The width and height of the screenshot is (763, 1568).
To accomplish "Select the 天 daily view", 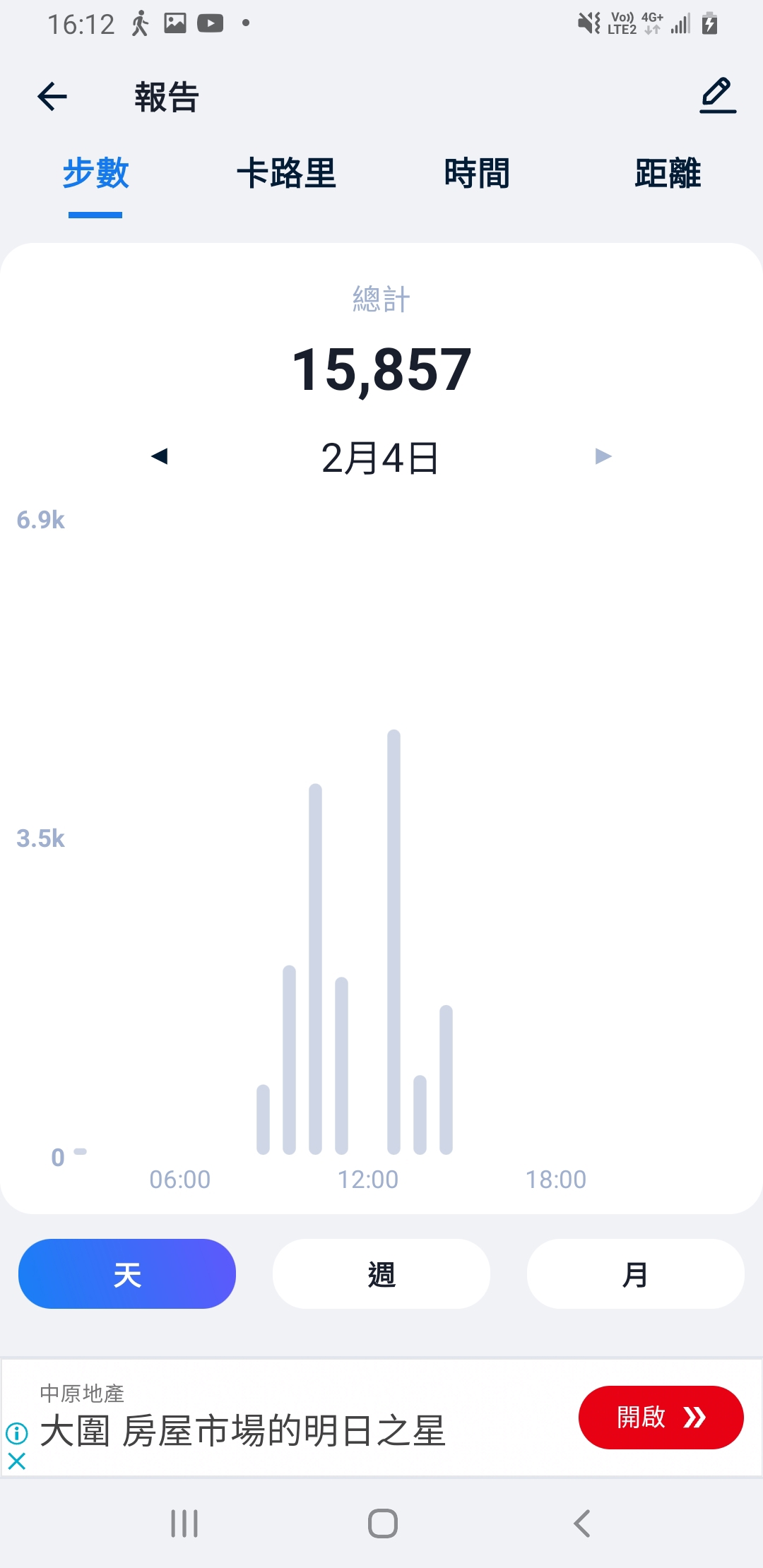I will pos(127,1273).
